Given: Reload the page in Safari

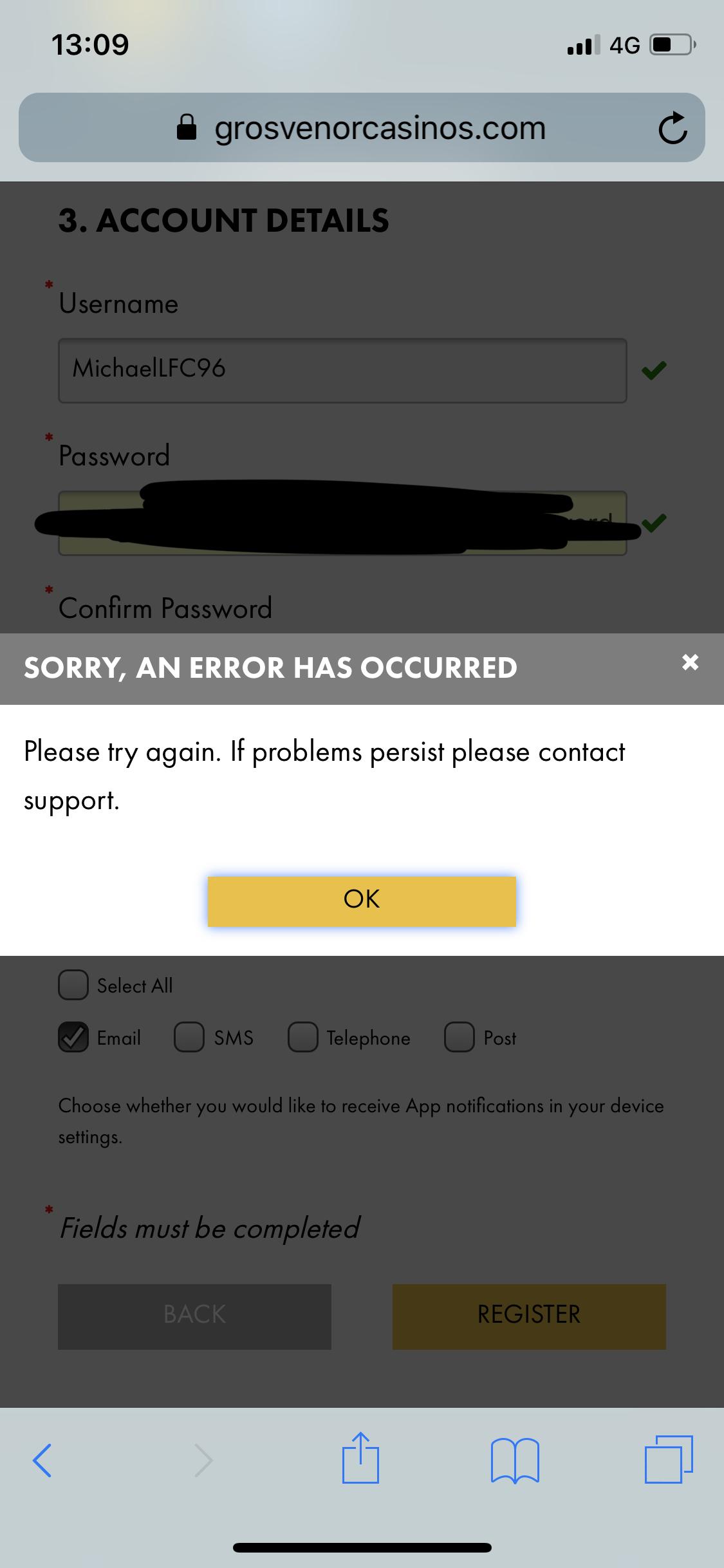Looking at the screenshot, I should pos(673,127).
